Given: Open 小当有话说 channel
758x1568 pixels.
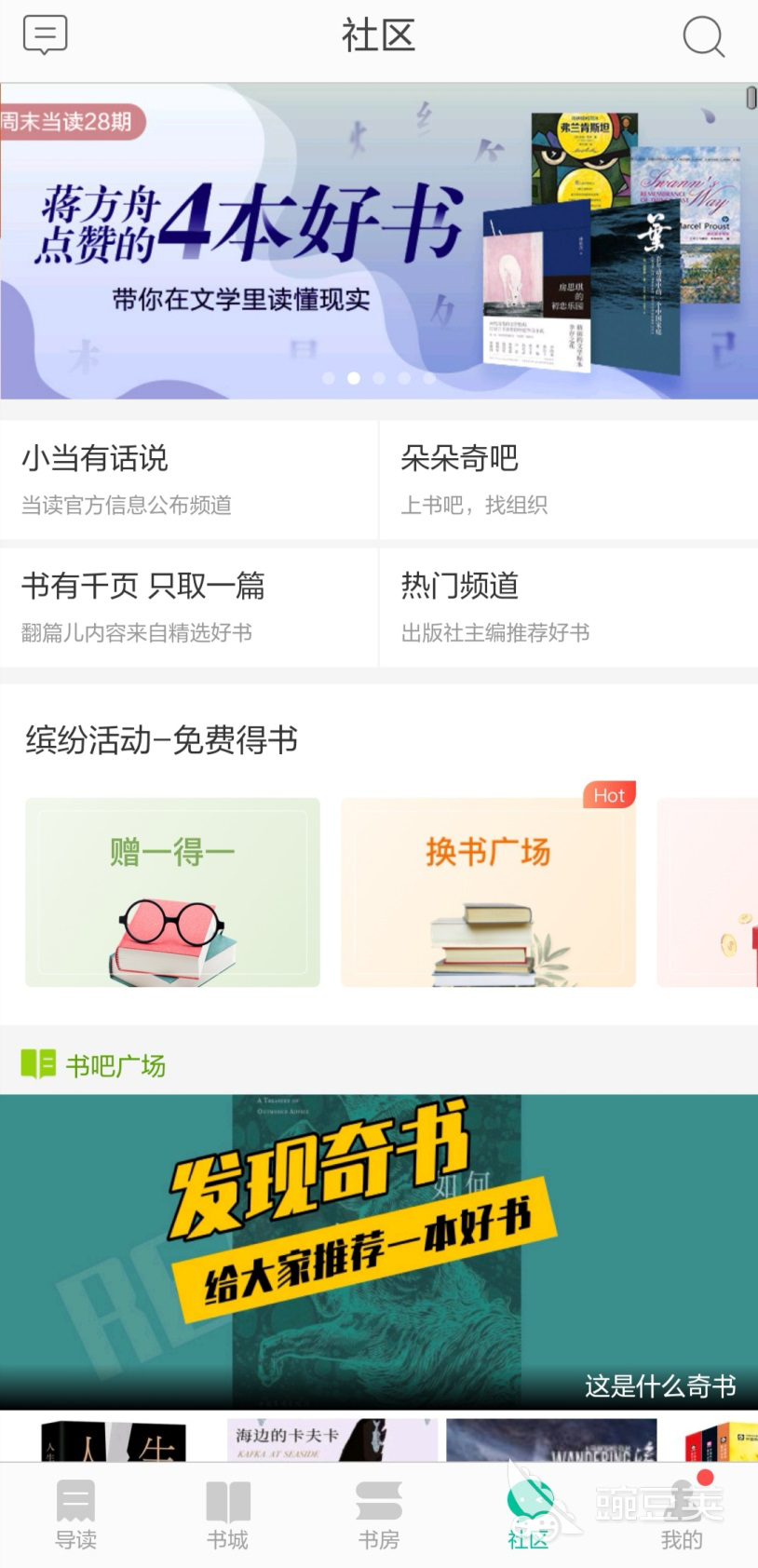Looking at the screenshot, I should pos(189,480).
